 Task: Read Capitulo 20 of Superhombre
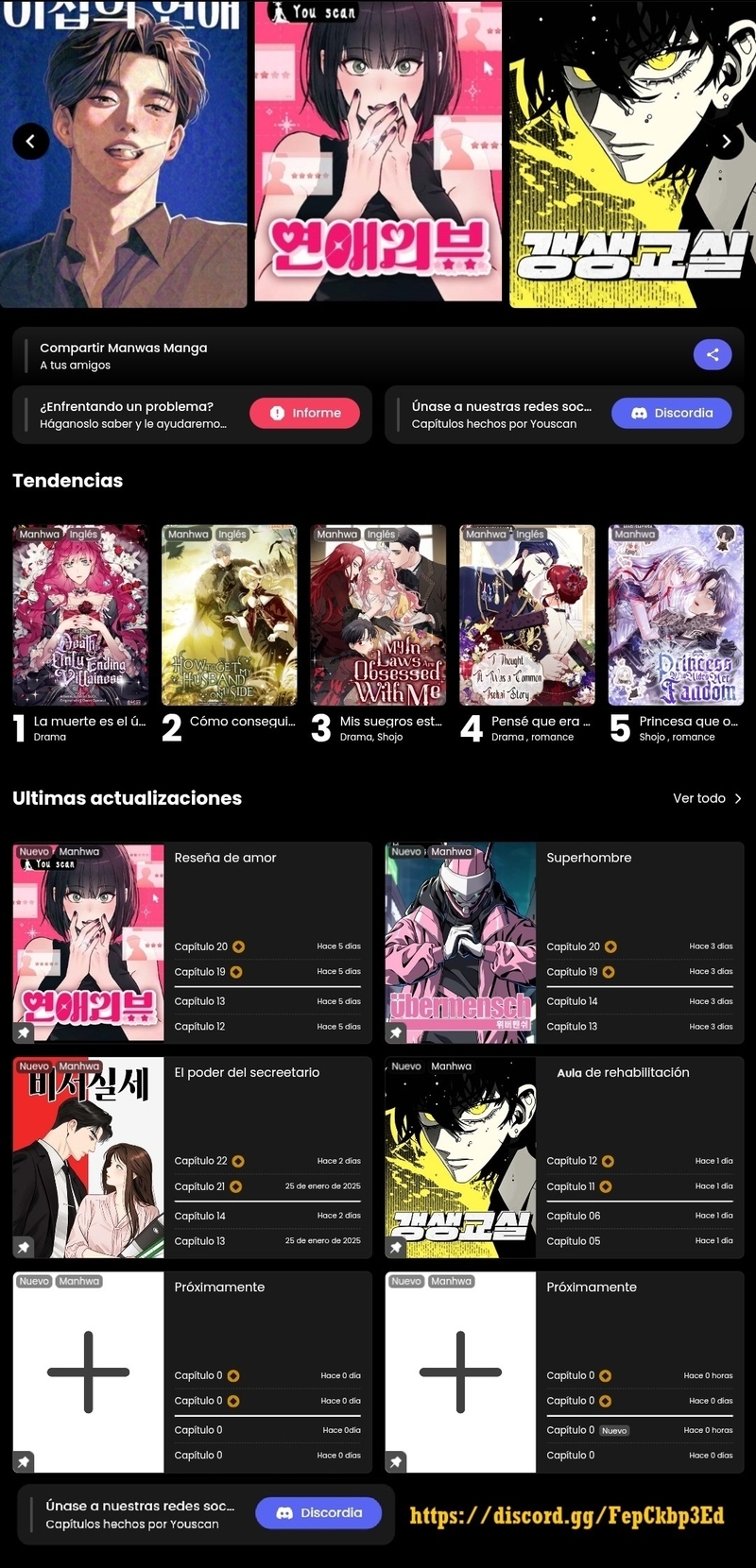coord(573,946)
